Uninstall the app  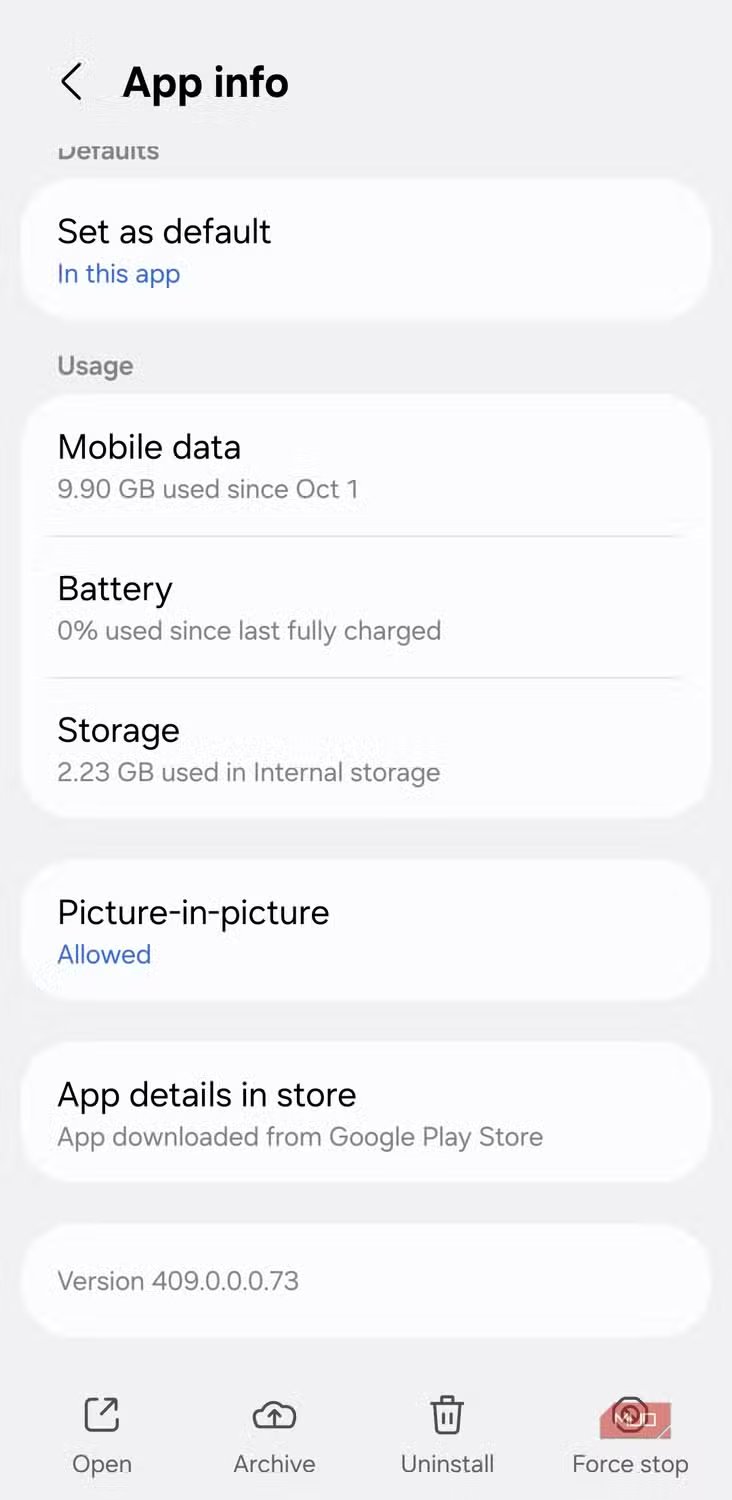(x=447, y=1436)
